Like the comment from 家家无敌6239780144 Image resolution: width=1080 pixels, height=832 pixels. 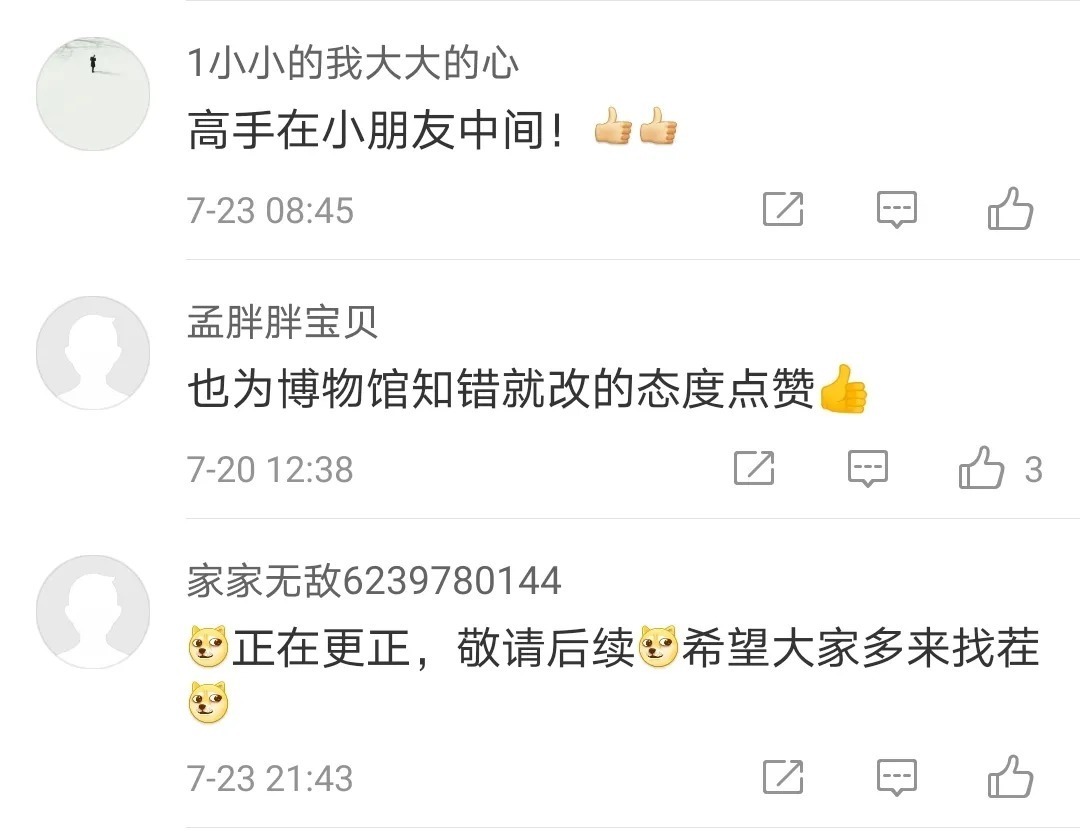[1010, 777]
